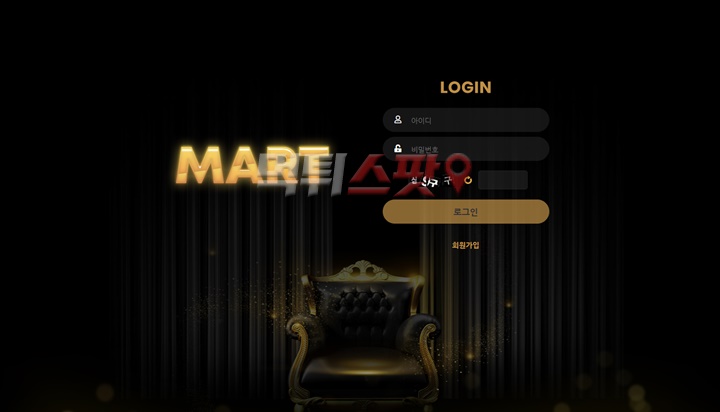Open the 회원가입 sign-up link
Viewport: 720px width, 412px height.
(x=466, y=245)
